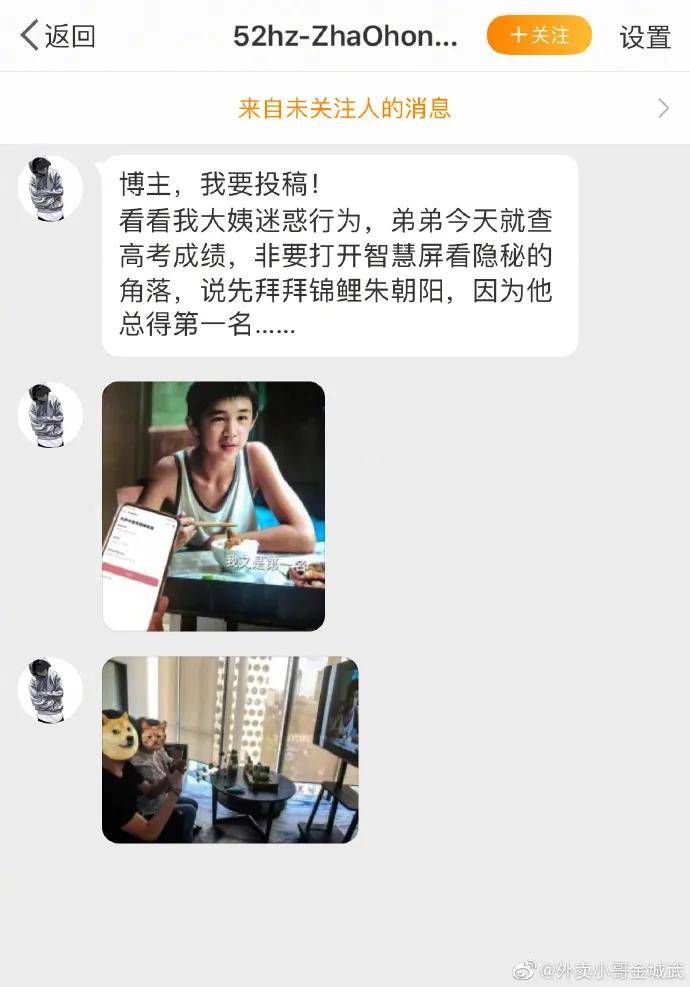Open sender's avatar beside the text message

[50, 187]
